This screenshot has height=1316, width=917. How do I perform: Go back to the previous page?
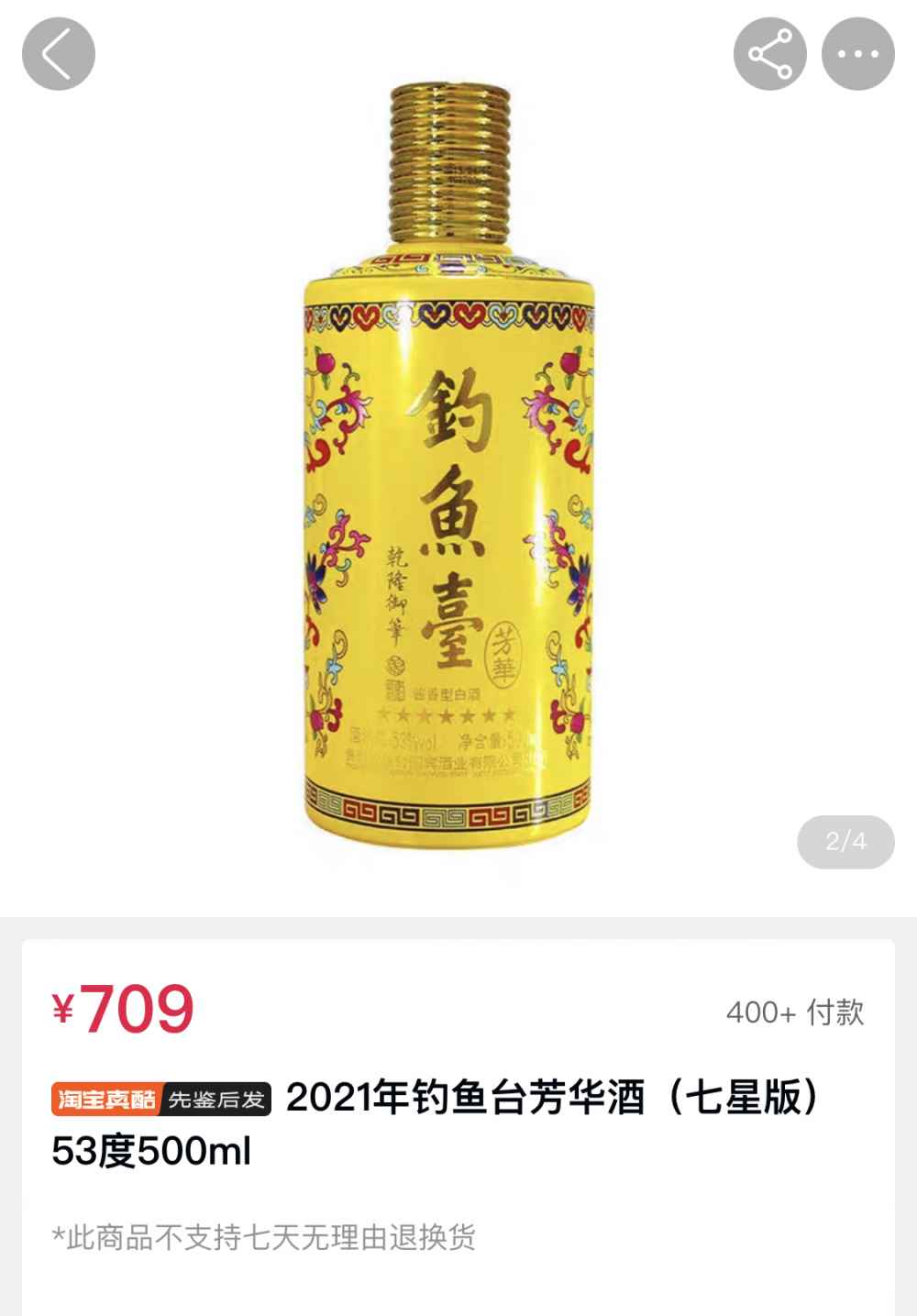(58, 53)
